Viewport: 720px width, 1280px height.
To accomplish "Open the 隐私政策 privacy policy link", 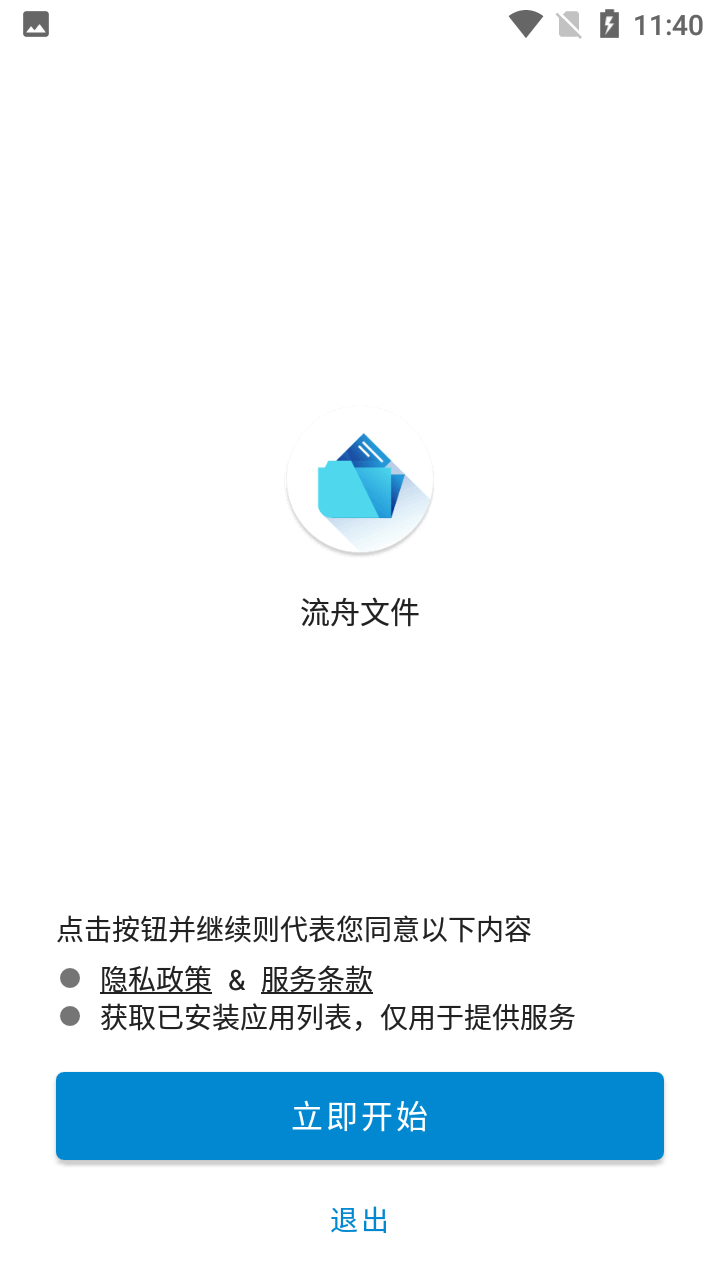I will [154, 980].
